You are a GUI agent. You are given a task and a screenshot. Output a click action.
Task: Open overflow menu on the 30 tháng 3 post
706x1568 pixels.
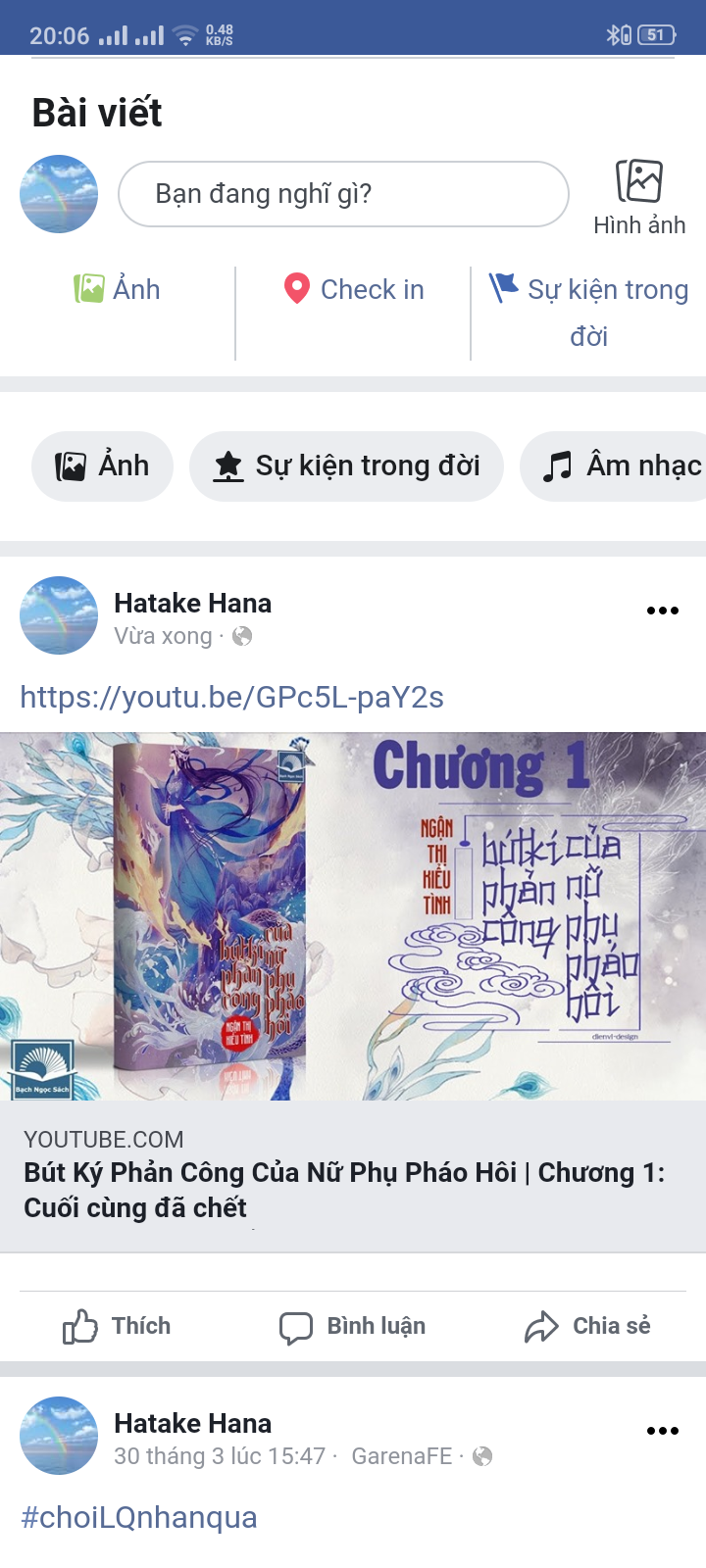[662, 1431]
